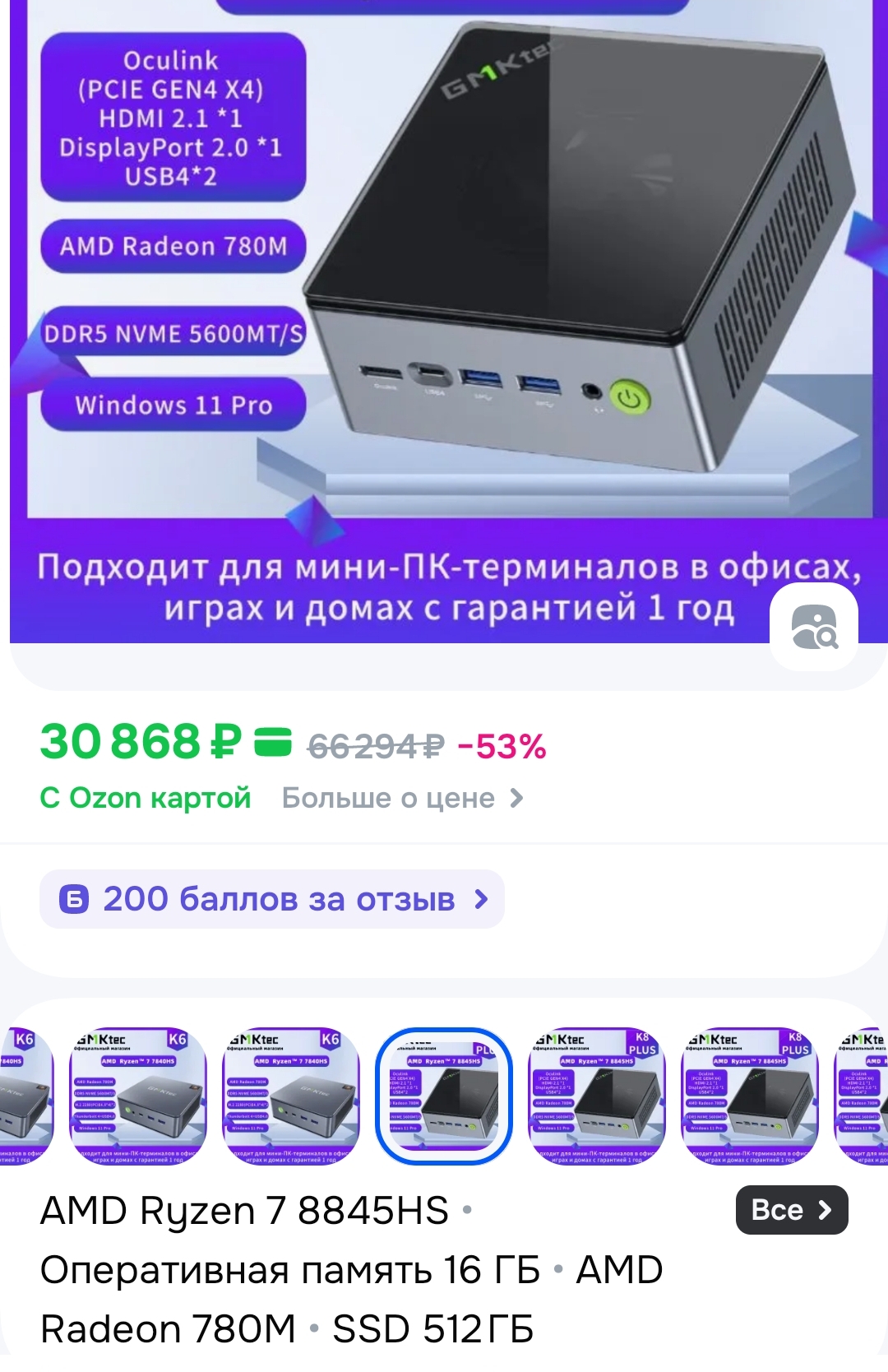888x1372 pixels.
Task: Open the "Больше о цене" price details
Action: (402, 798)
